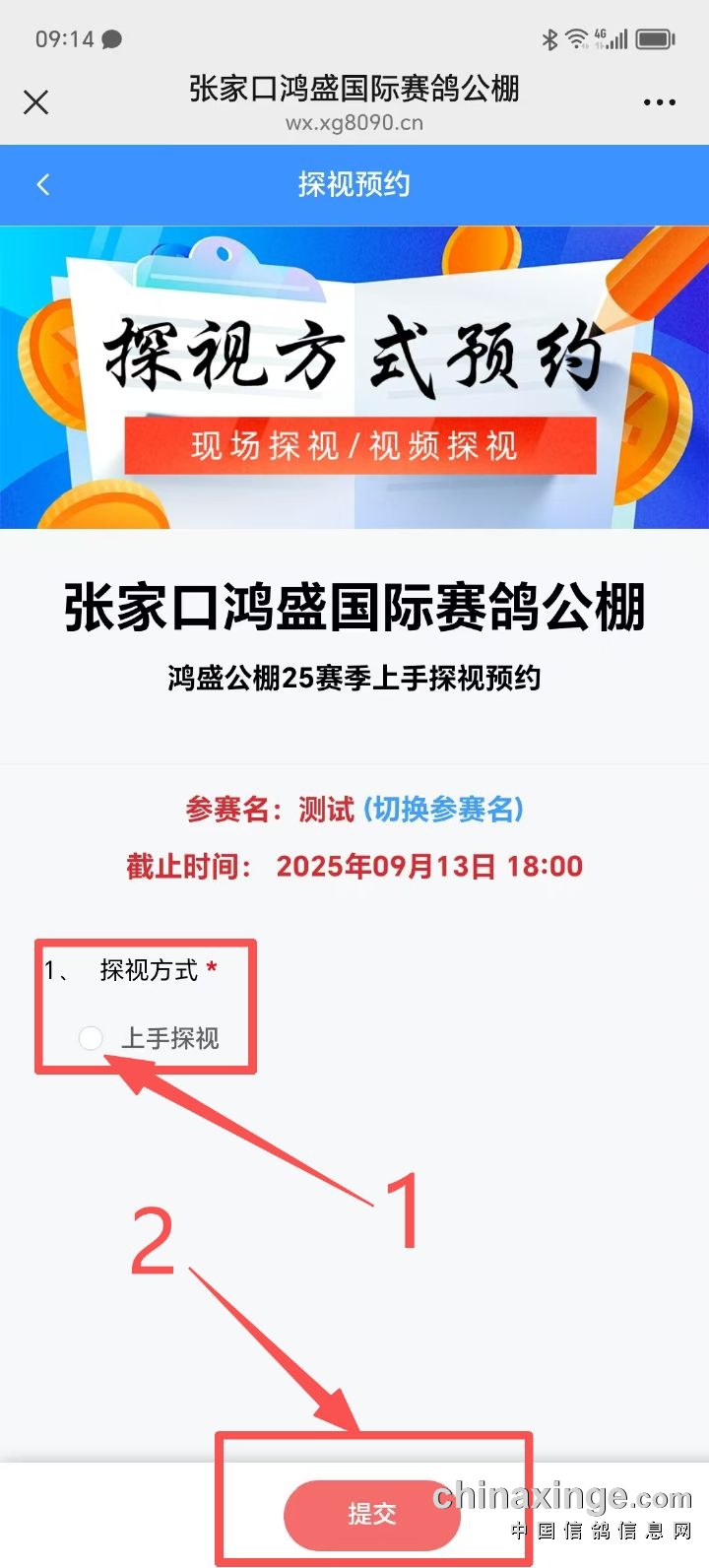
Task: Open the three-dot overflow menu
Action: click(659, 102)
